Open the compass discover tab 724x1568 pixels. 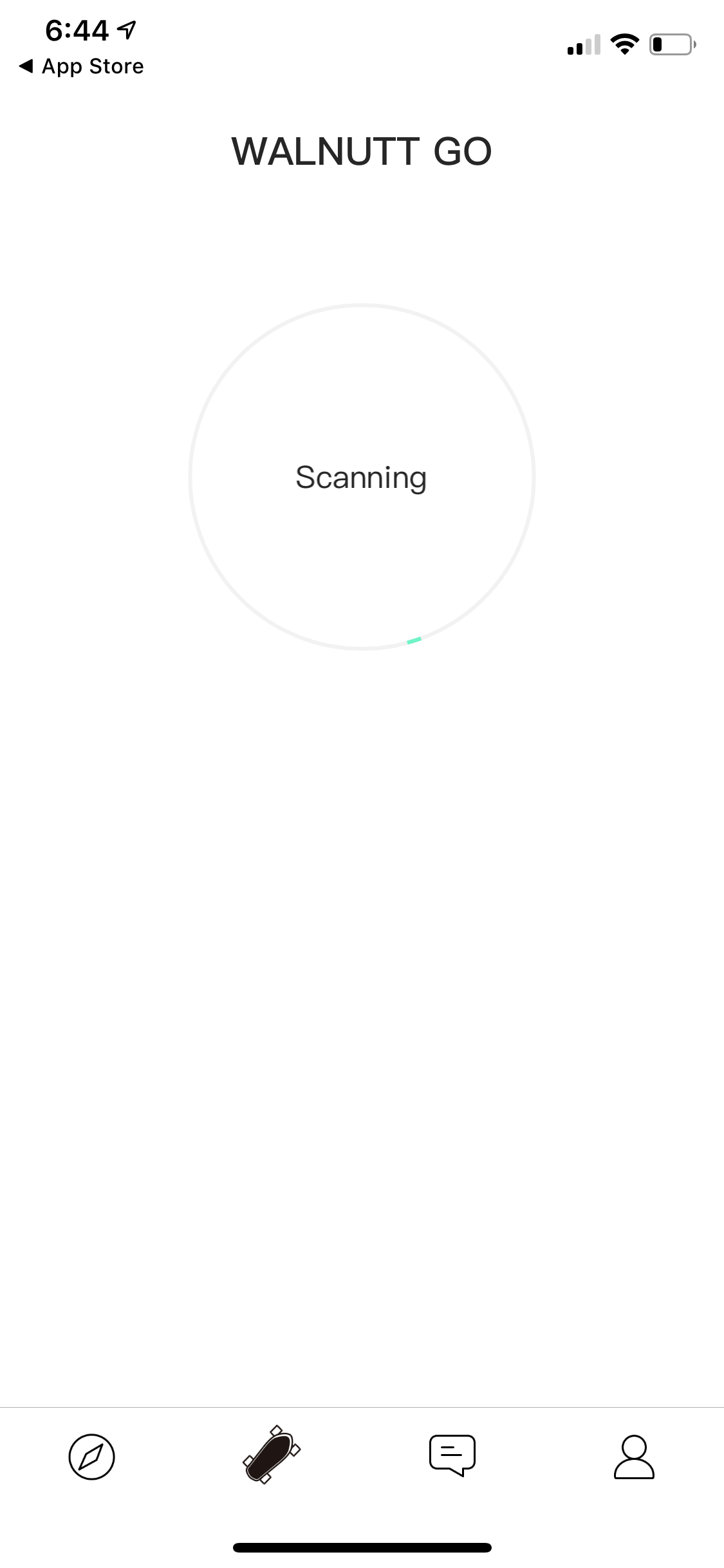(x=91, y=1457)
